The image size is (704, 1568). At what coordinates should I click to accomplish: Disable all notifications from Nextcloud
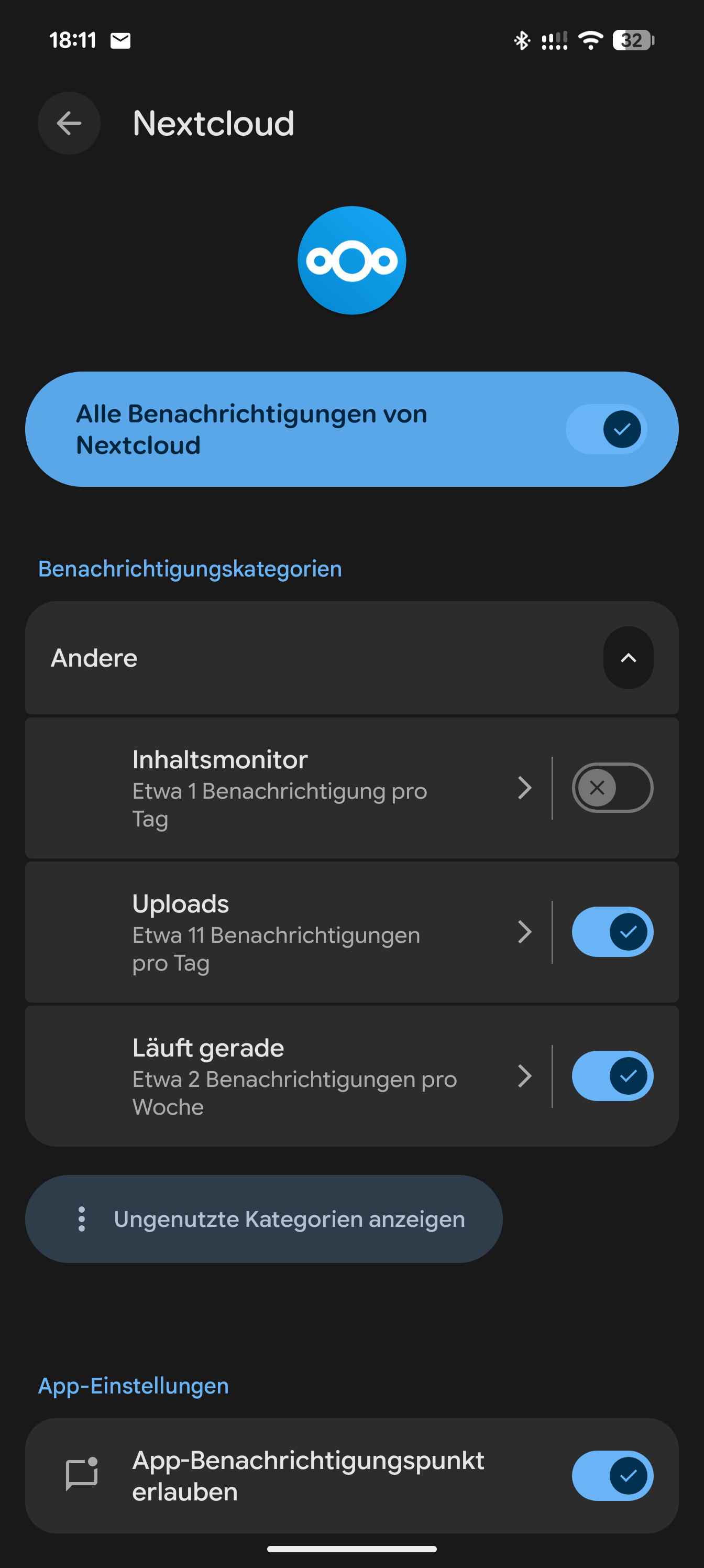[606, 429]
